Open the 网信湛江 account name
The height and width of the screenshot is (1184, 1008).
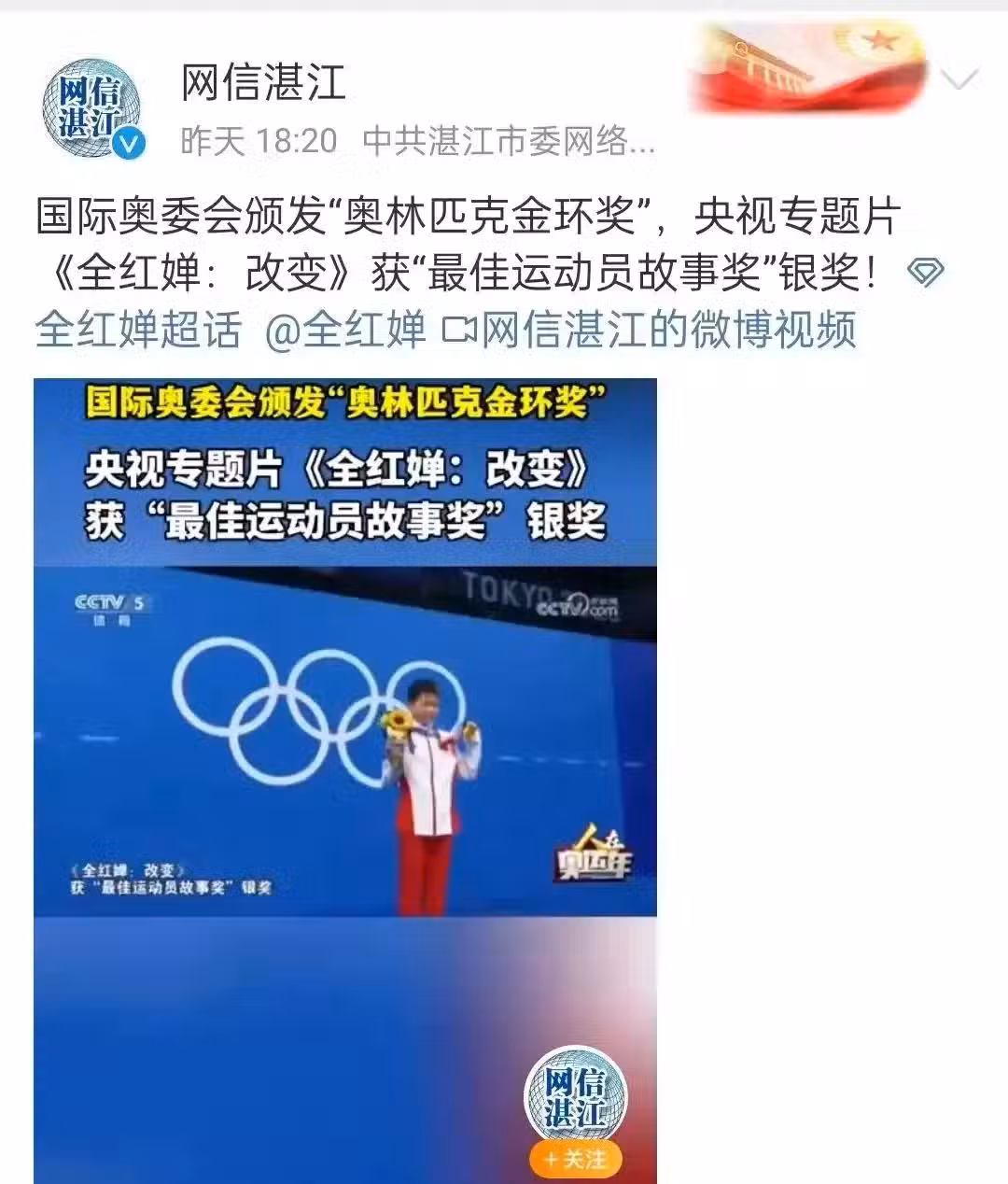coord(263,82)
